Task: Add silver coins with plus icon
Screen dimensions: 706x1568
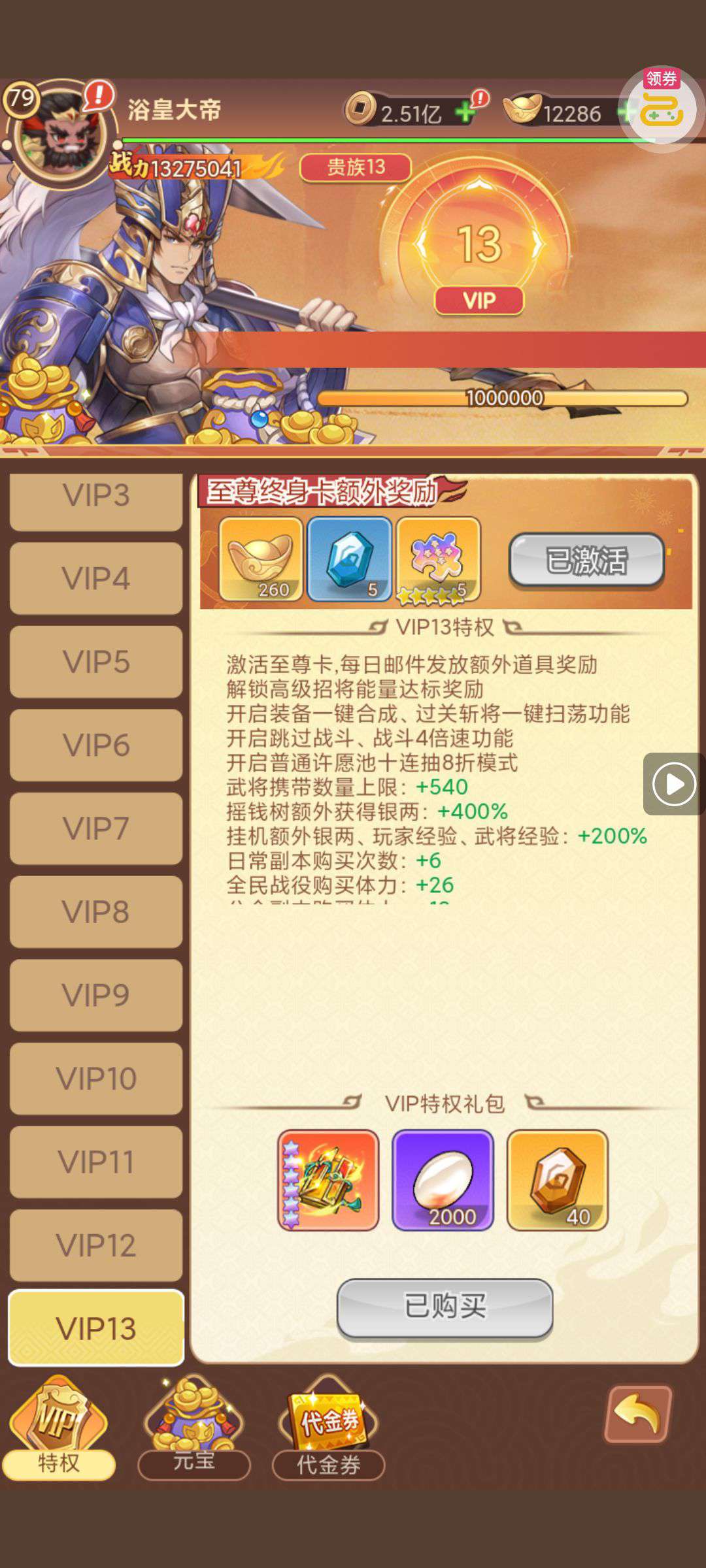Action: [x=465, y=112]
